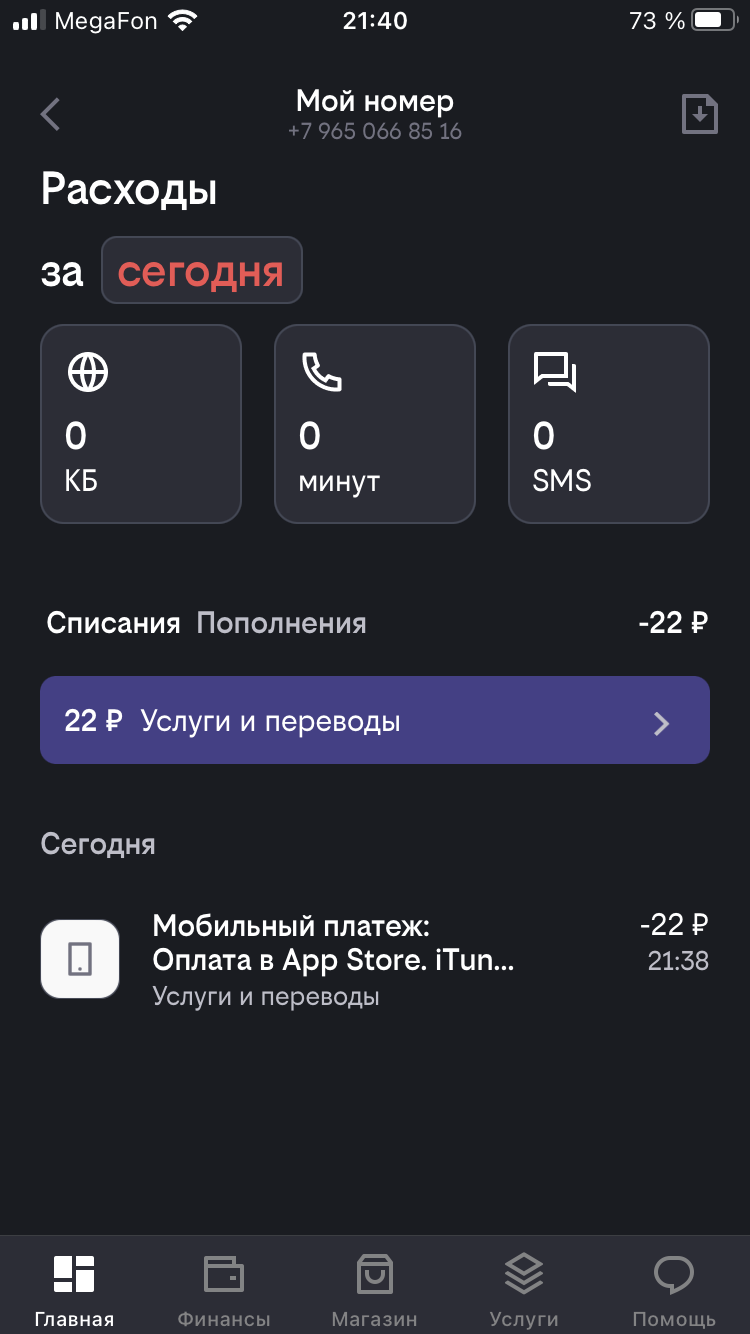
Task: Open the Помощь tab
Action: 674,1290
